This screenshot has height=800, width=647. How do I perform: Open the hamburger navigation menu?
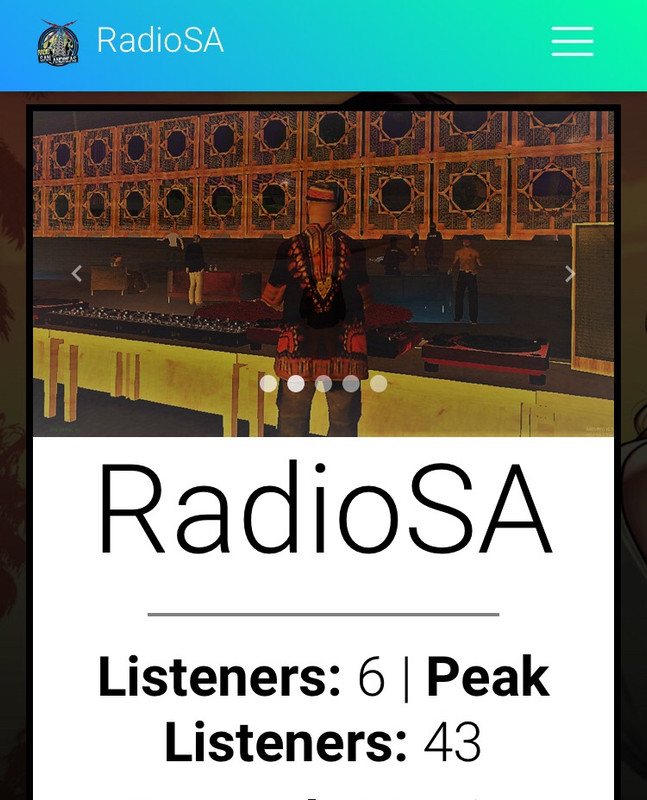point(572,41)
